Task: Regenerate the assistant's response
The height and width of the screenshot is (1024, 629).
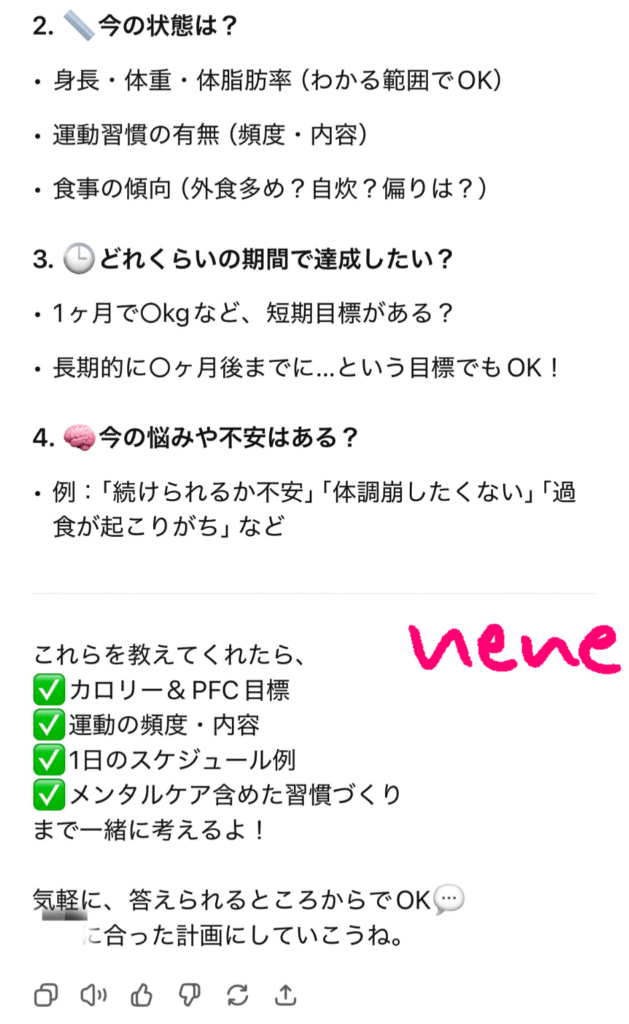Action: tap(238, 993)
